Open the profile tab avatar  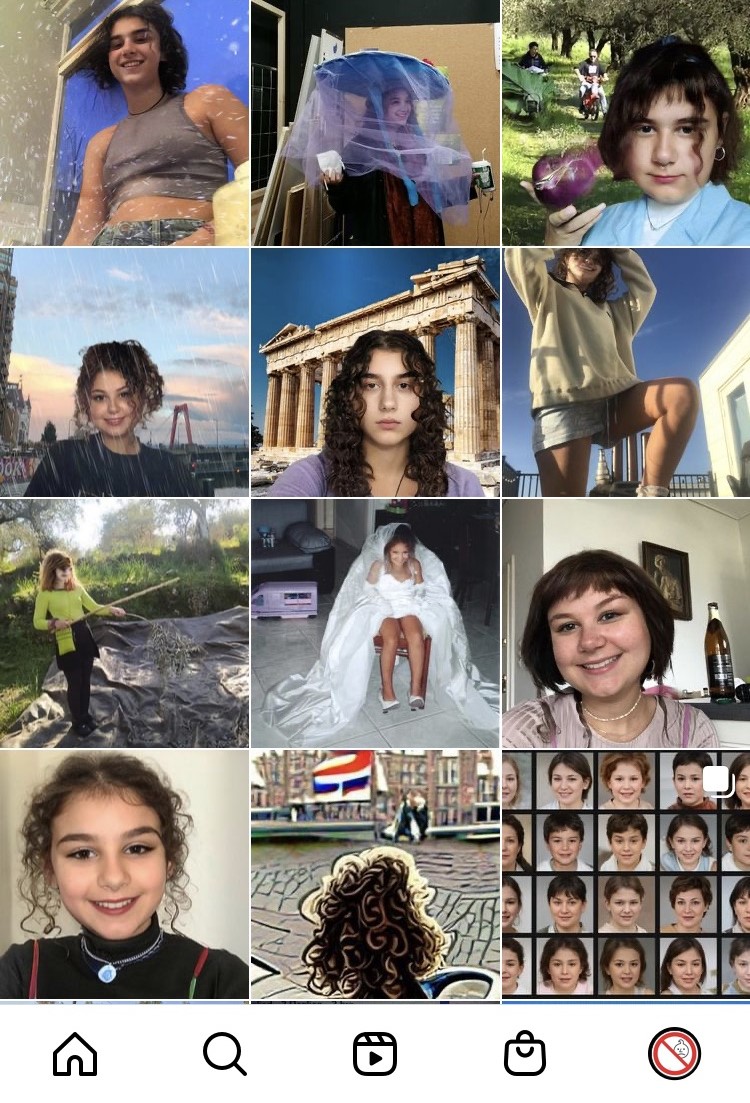click(675, 1053)
